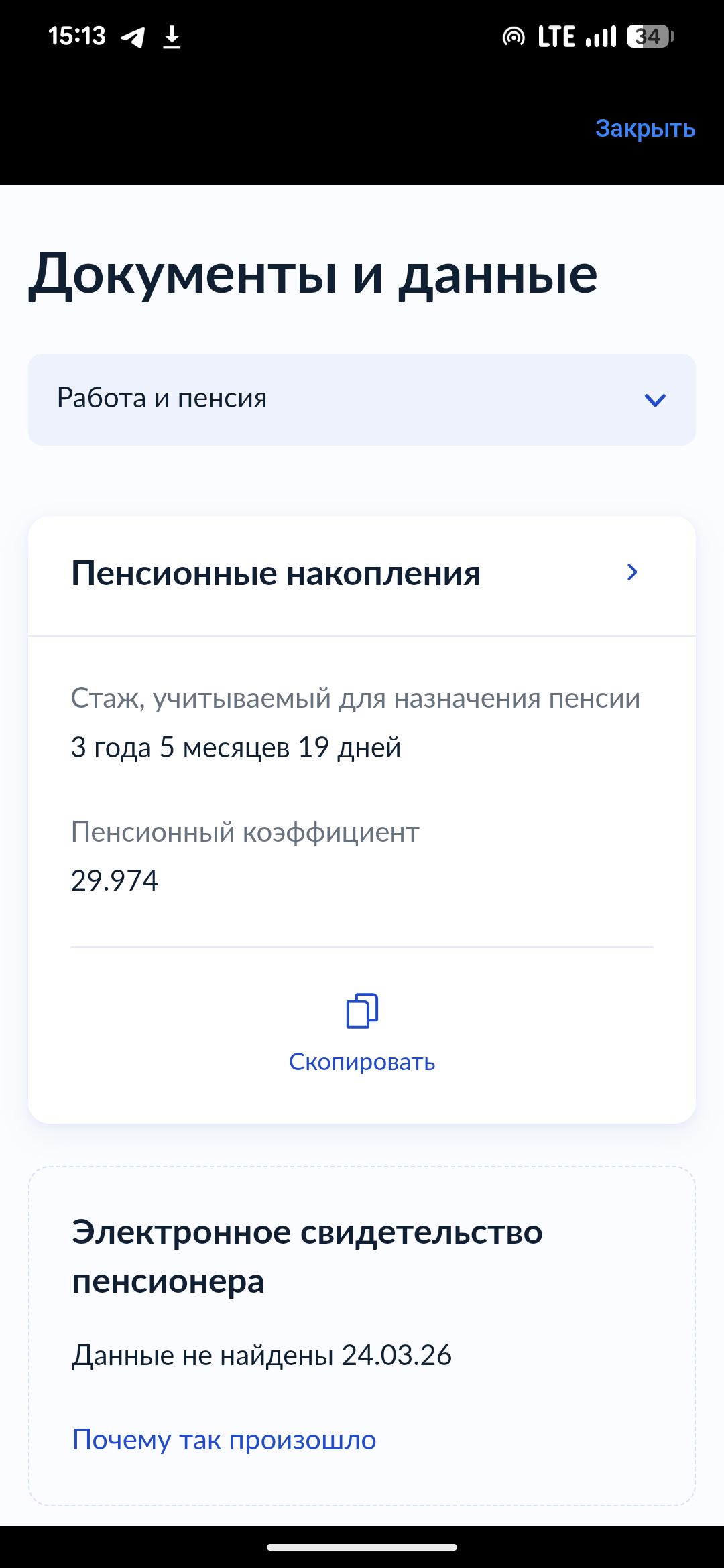Copy pension data with Скопировать
724x1568 pixels.
(362, 1033)
